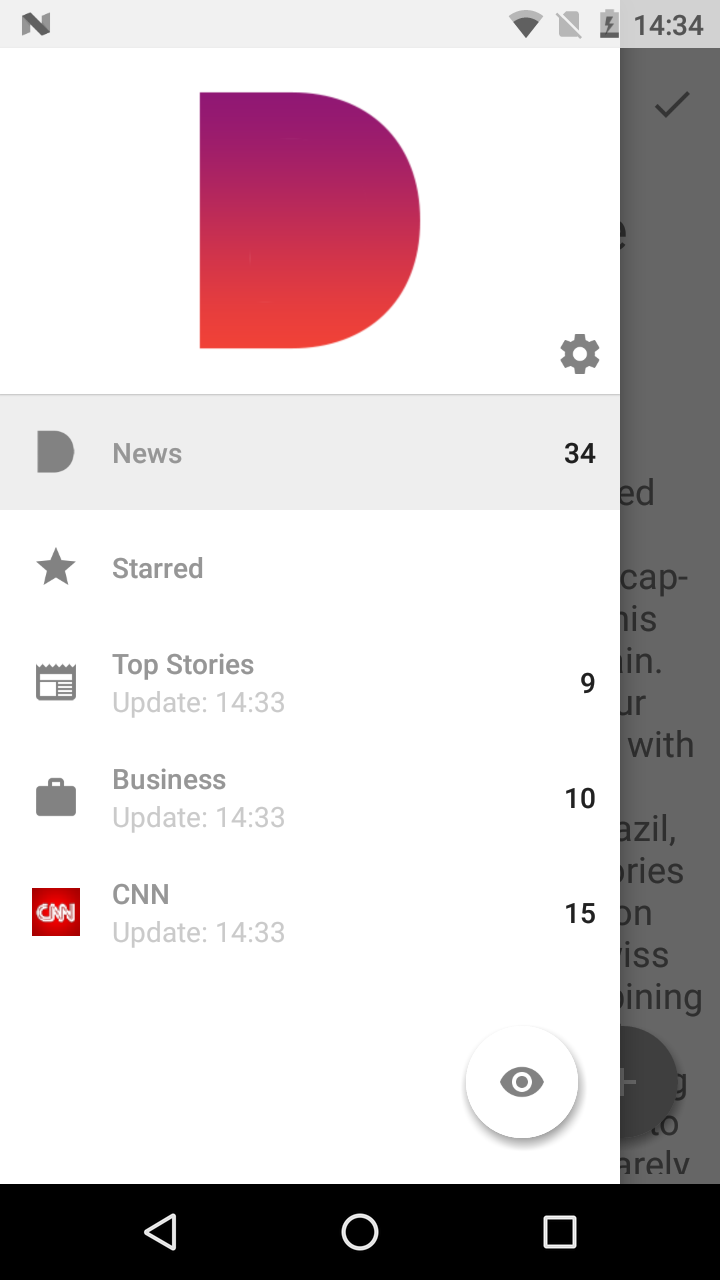The image size is (720, 1280).
Task: Select the CNN channel logo
Action: (56, 912)
